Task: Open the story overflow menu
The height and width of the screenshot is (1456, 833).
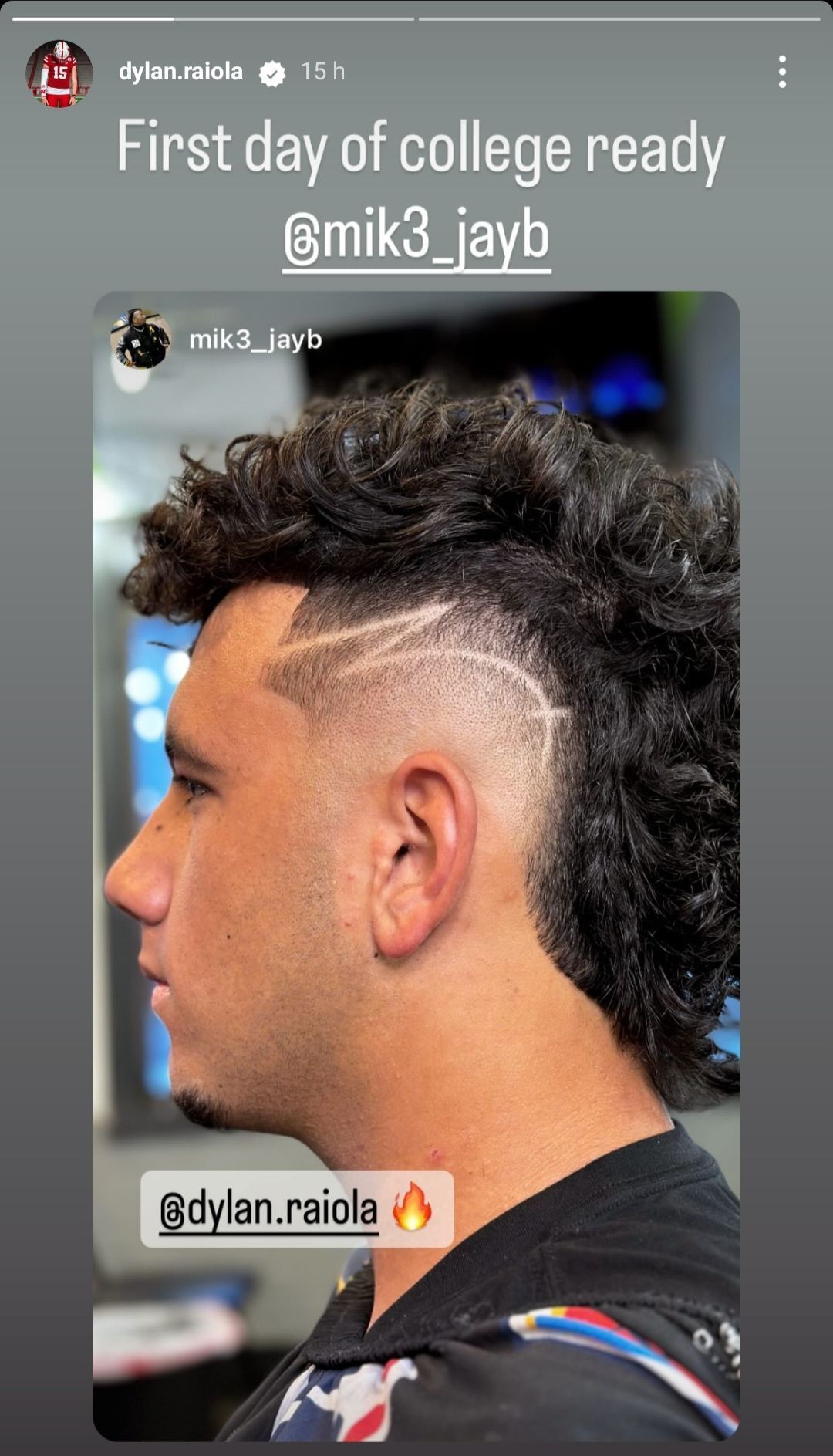Action: click(782, 72)
